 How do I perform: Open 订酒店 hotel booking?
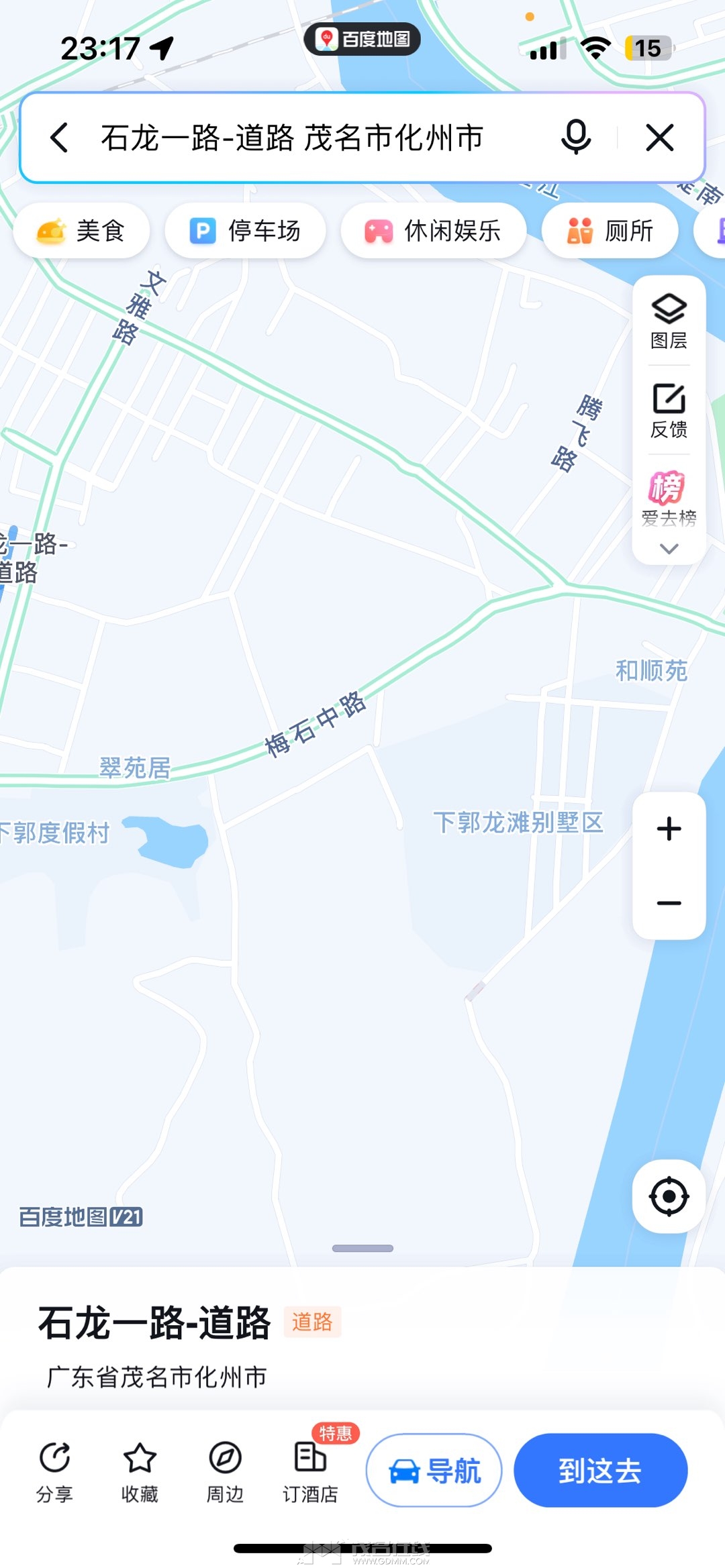310,1471
